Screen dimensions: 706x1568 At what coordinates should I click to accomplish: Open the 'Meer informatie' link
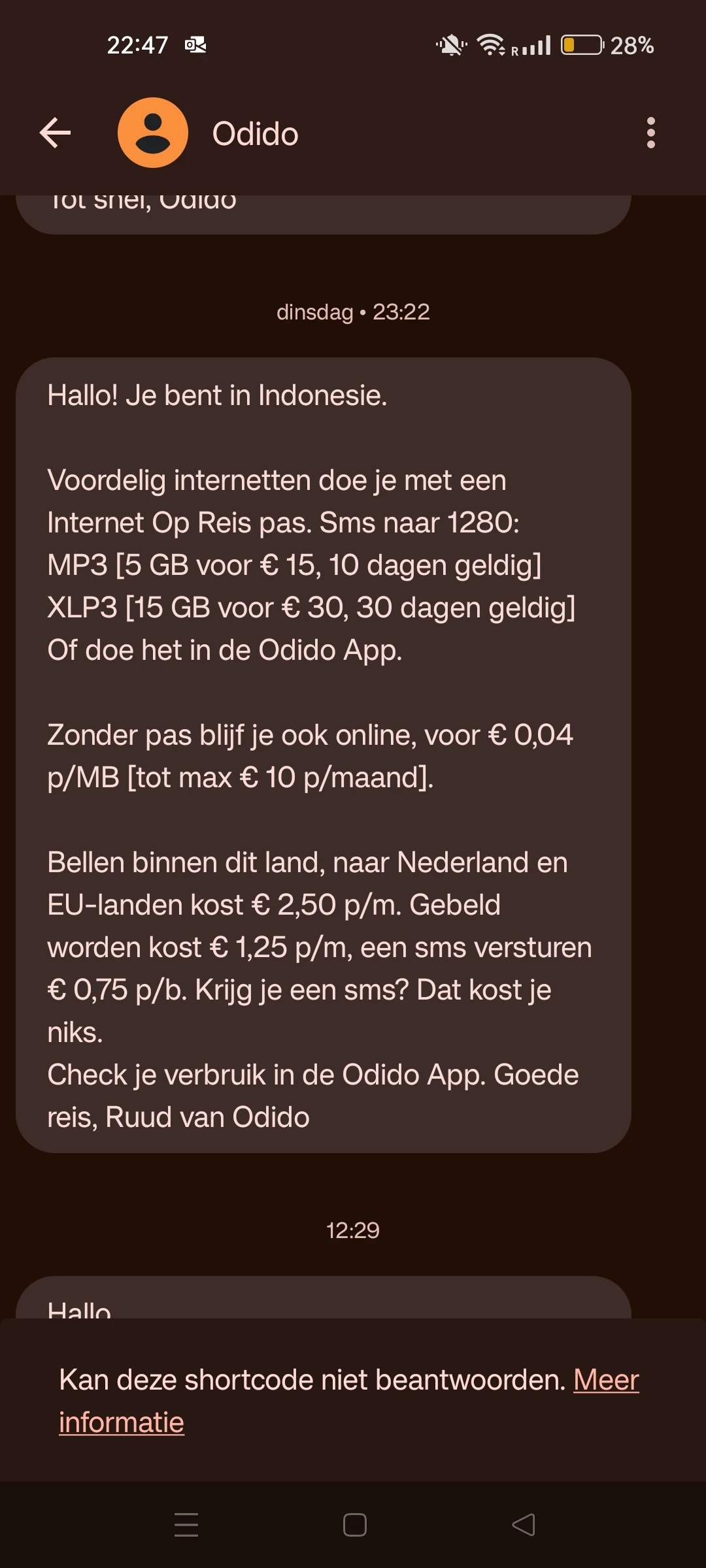click(x=605, y=1380)
